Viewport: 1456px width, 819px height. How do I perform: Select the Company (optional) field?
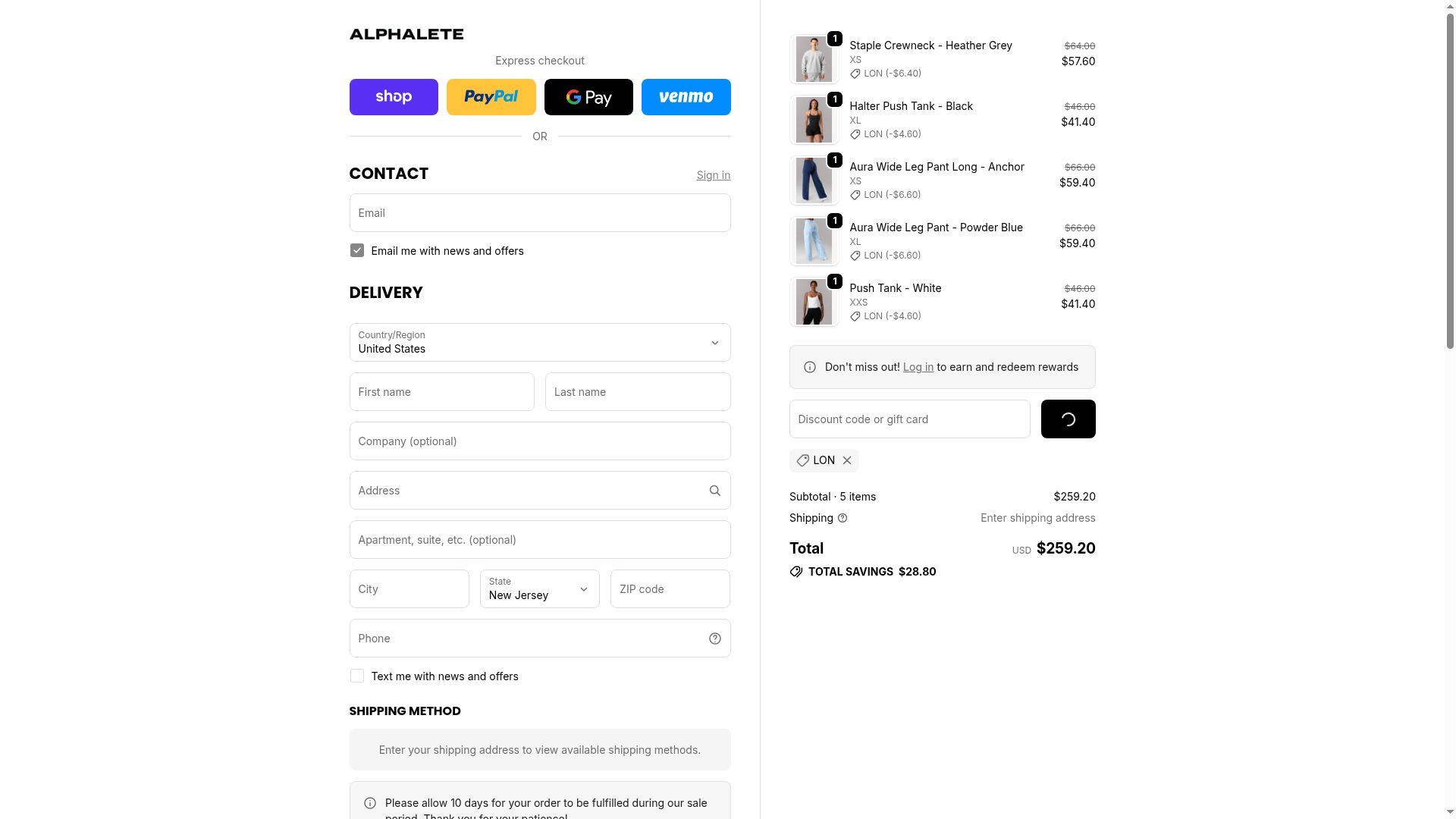tap(539, 441)
